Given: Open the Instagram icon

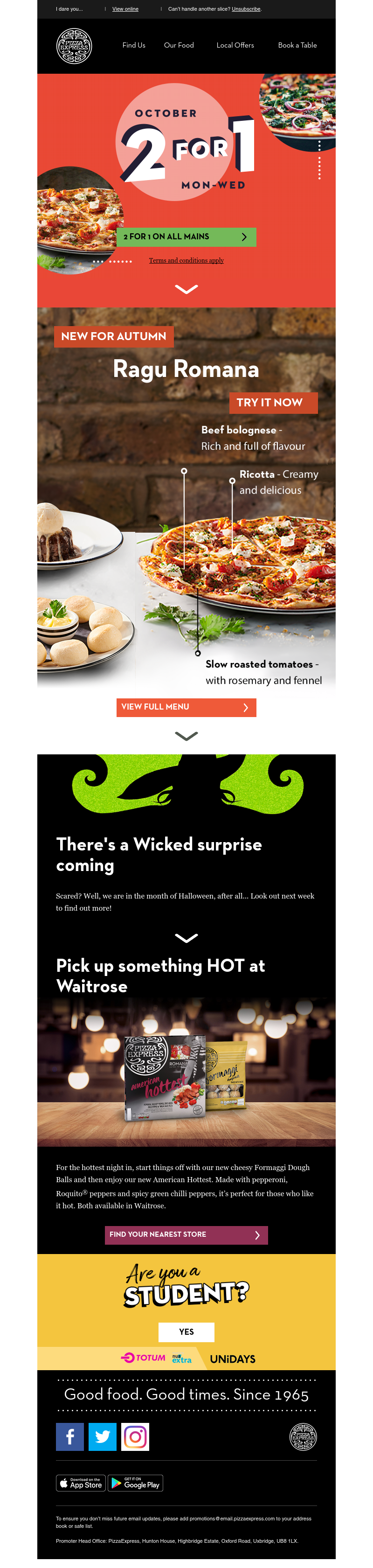Looking at the screenshot, I should pos(135,1436).
